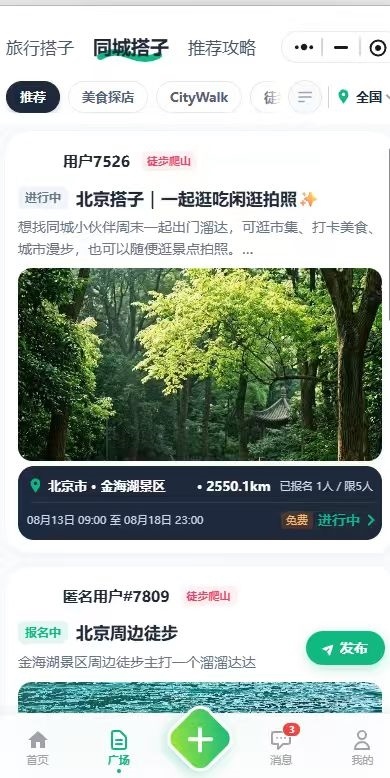The image size is (390, 778).
Task: Open the 全国 location dropdown
Action: tap(364, 97)
